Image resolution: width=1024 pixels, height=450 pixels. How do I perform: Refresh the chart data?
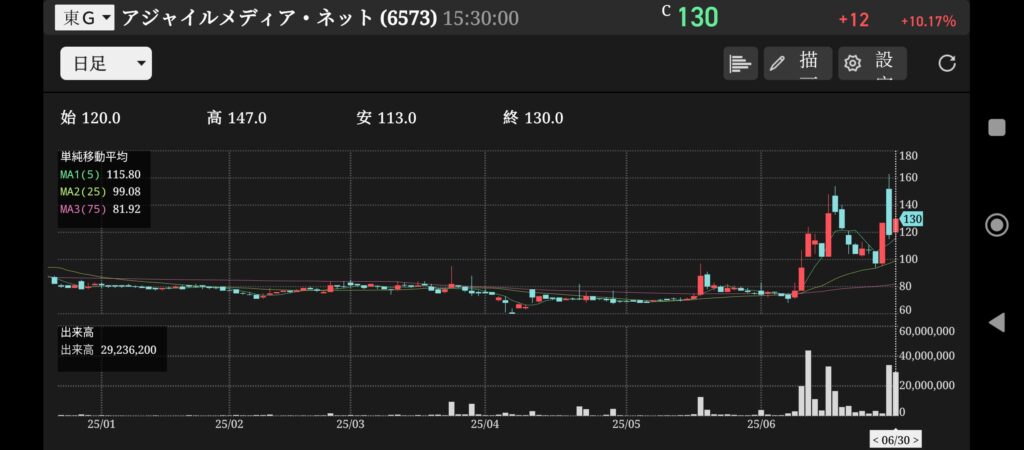pyautogui.click(x=947, y=63)
